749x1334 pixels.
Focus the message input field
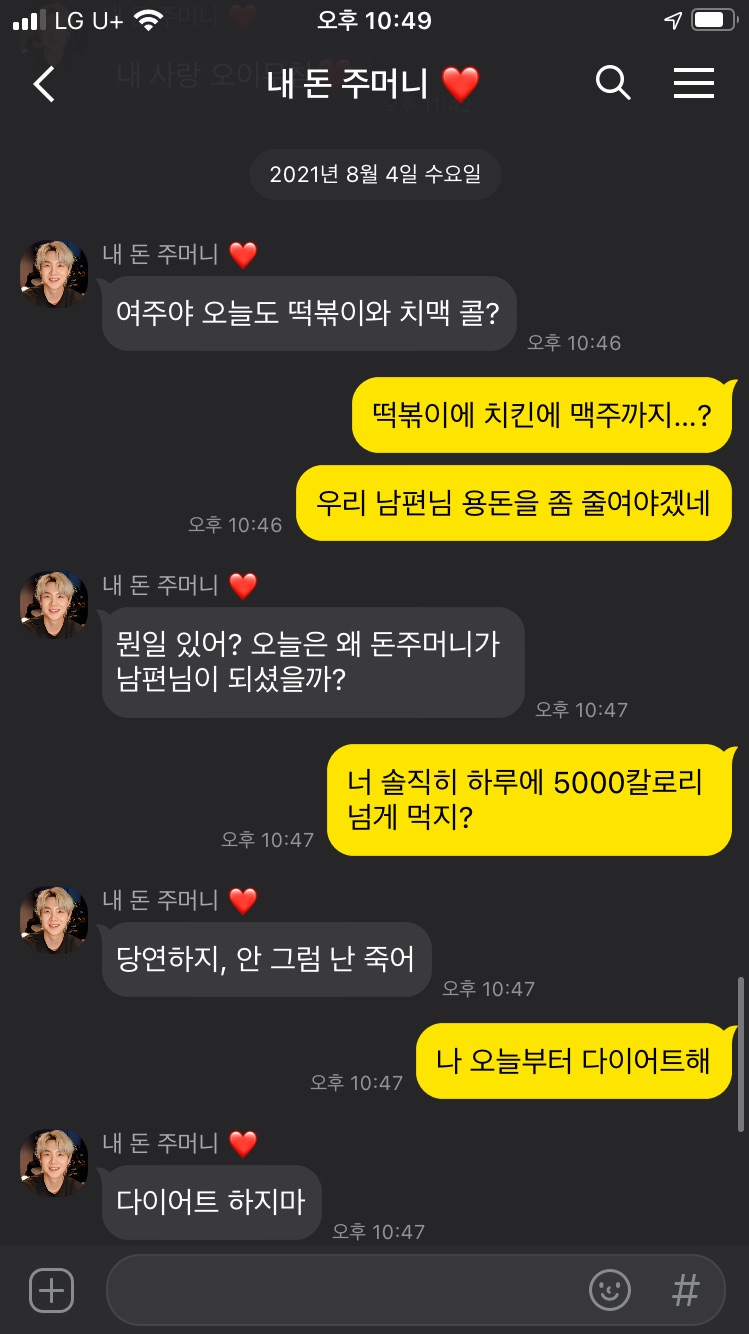(x=340, y=1290)
